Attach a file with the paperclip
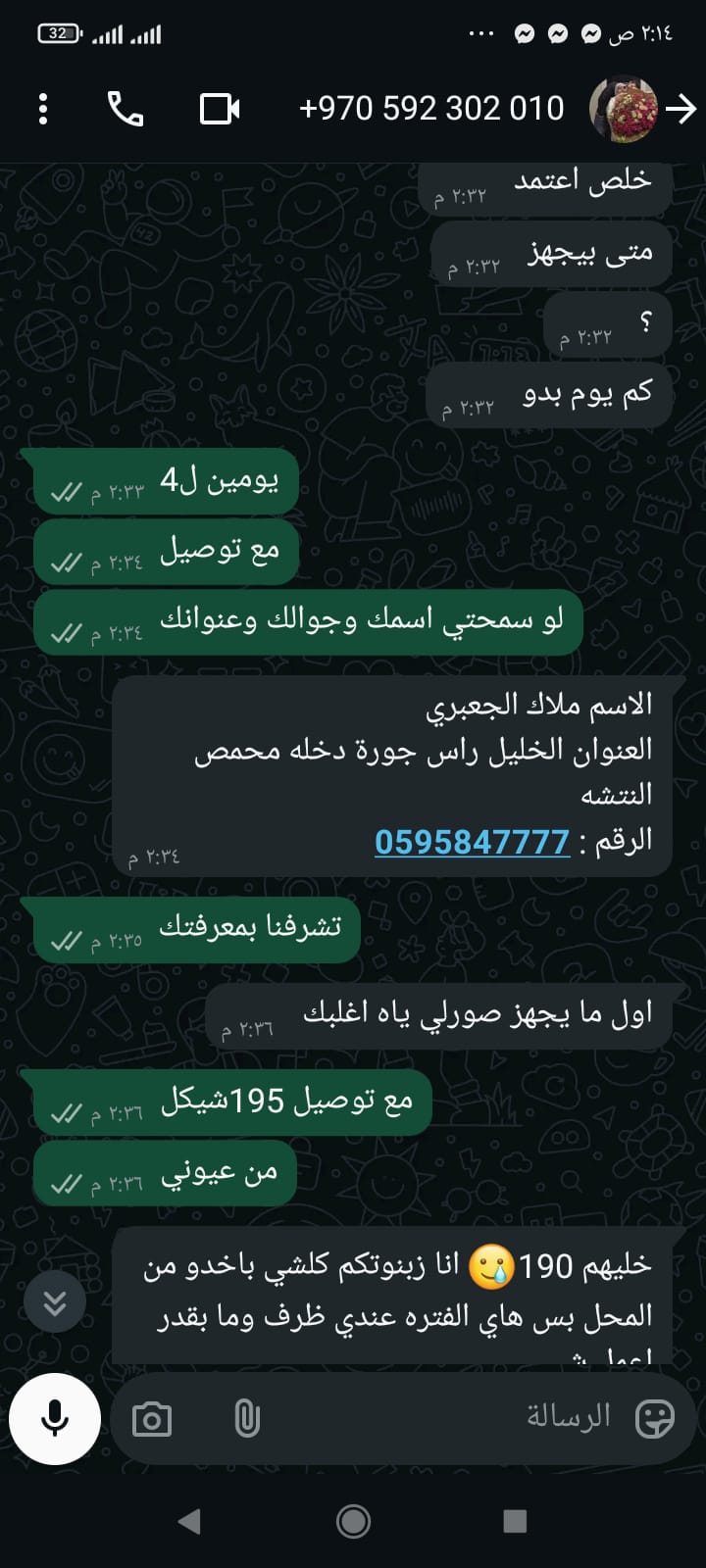 pyautogui.click(x=247, y=1419)
